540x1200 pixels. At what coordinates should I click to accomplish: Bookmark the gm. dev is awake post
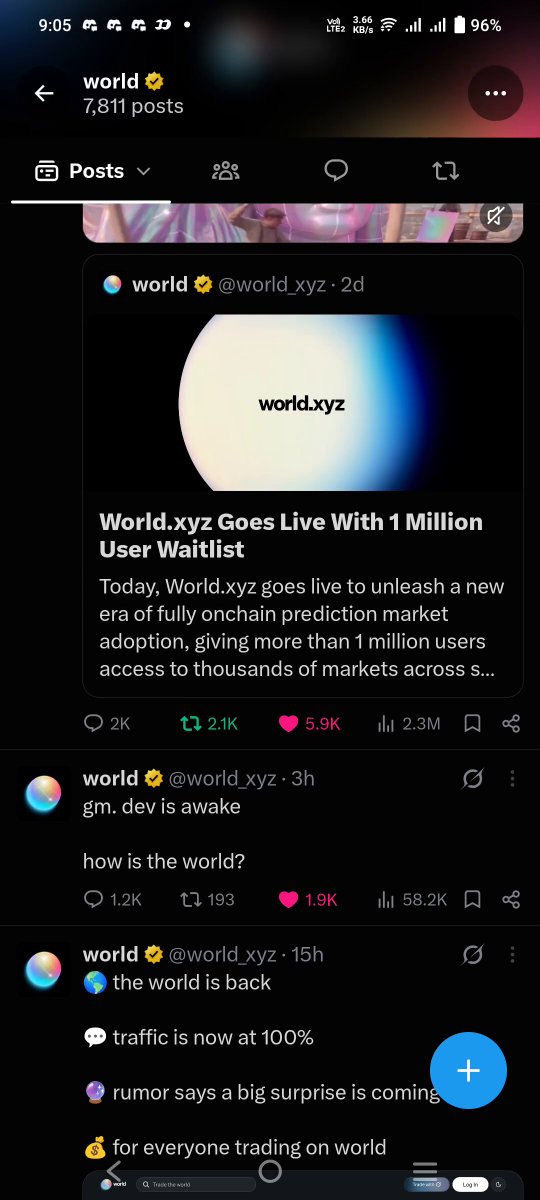click(474, 899)
